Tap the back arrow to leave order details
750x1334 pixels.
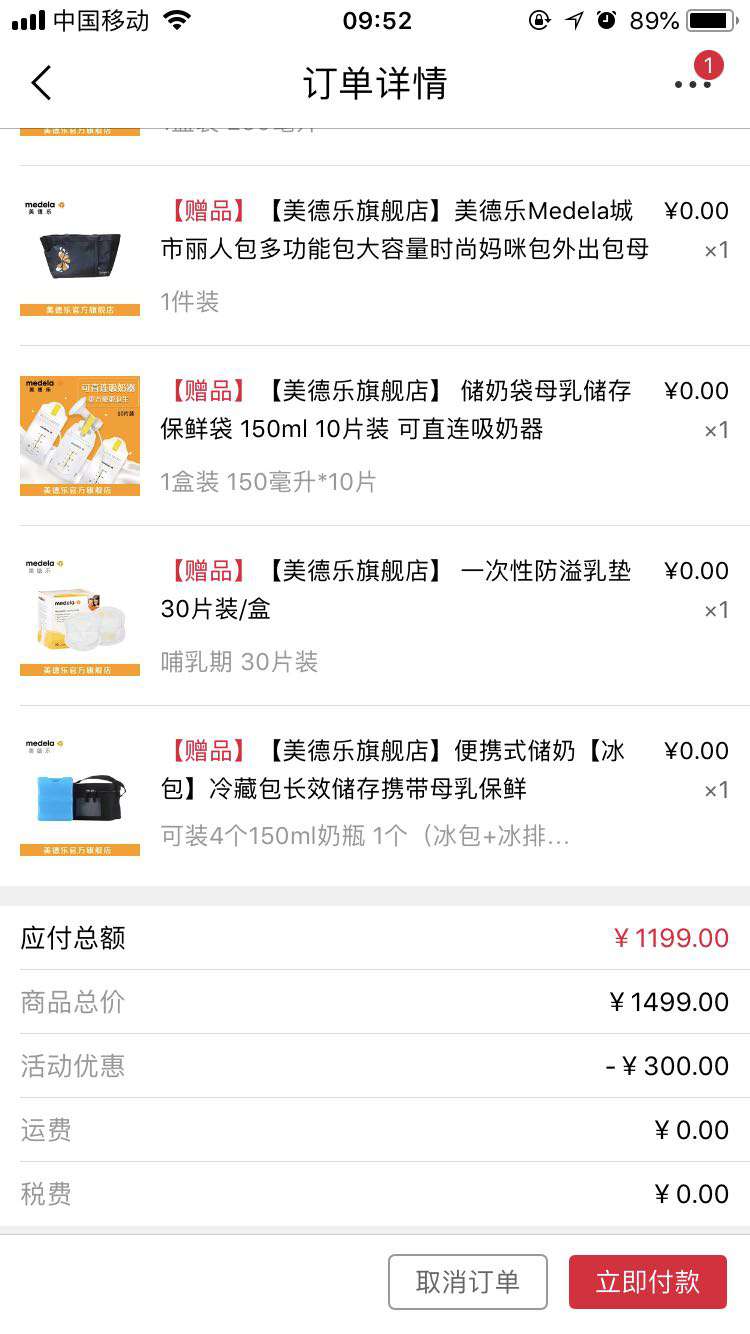click(40, 82)
